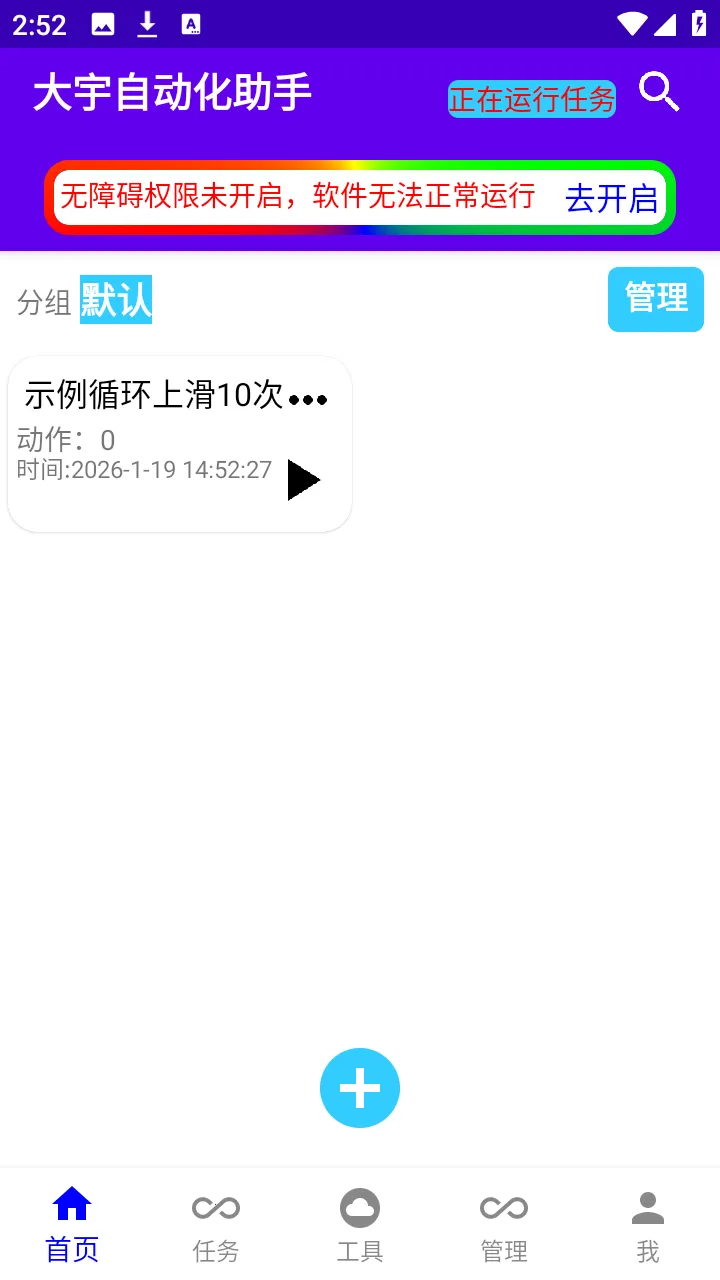720x1280 pixels.
Task: Open the gallery icon in the status bar
Action: pyautogui.click(x=105, y=24)
